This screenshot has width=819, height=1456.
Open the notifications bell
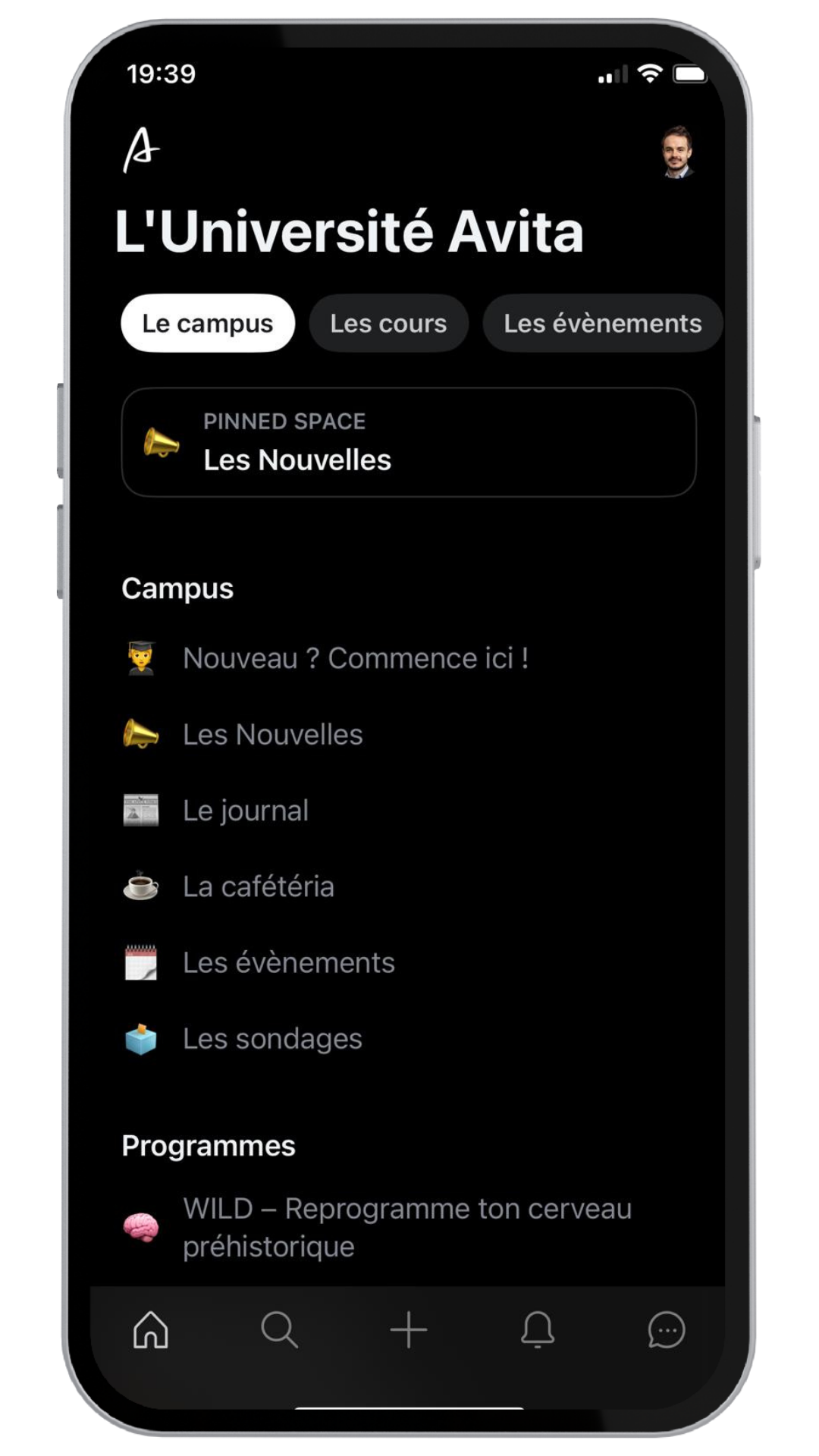538,1330
